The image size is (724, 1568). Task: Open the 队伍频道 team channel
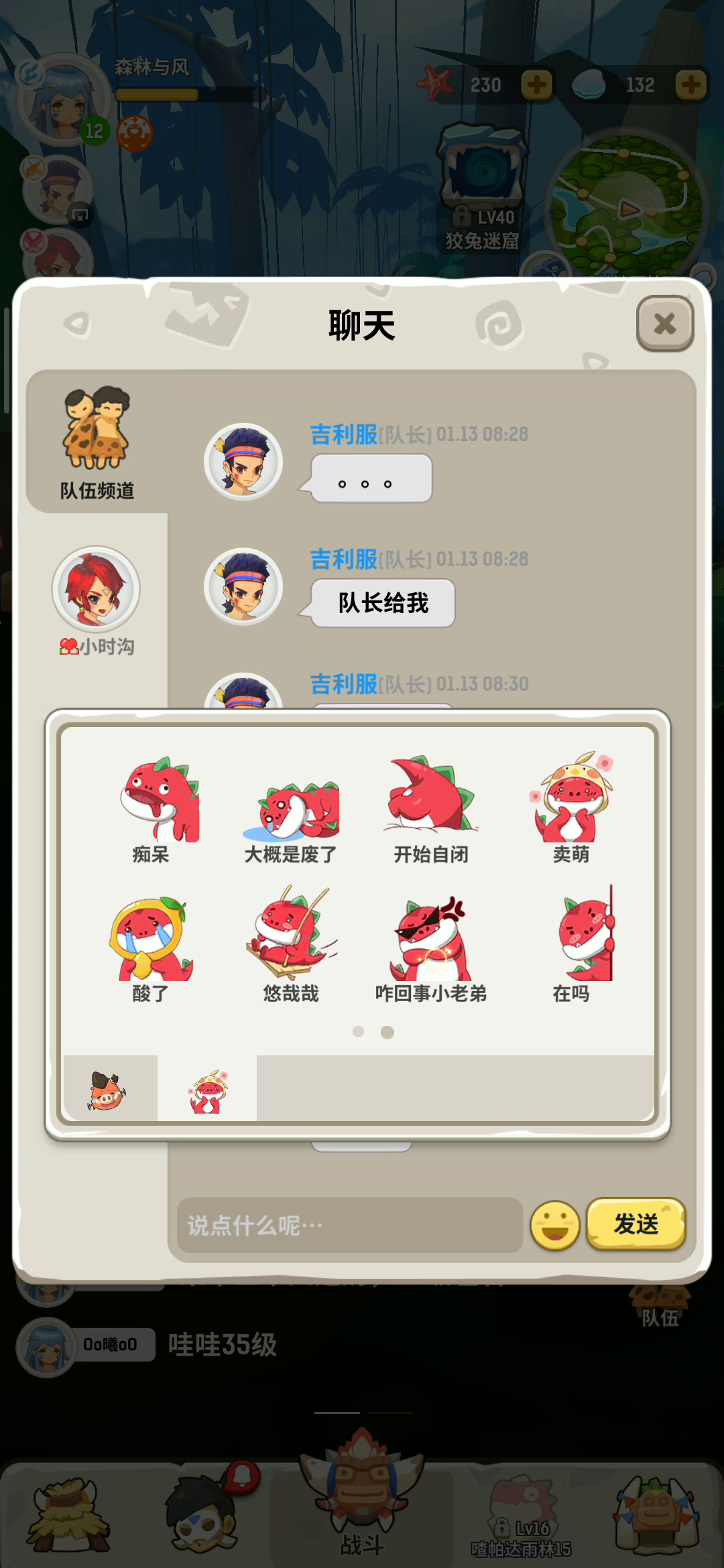pos(97,444)
